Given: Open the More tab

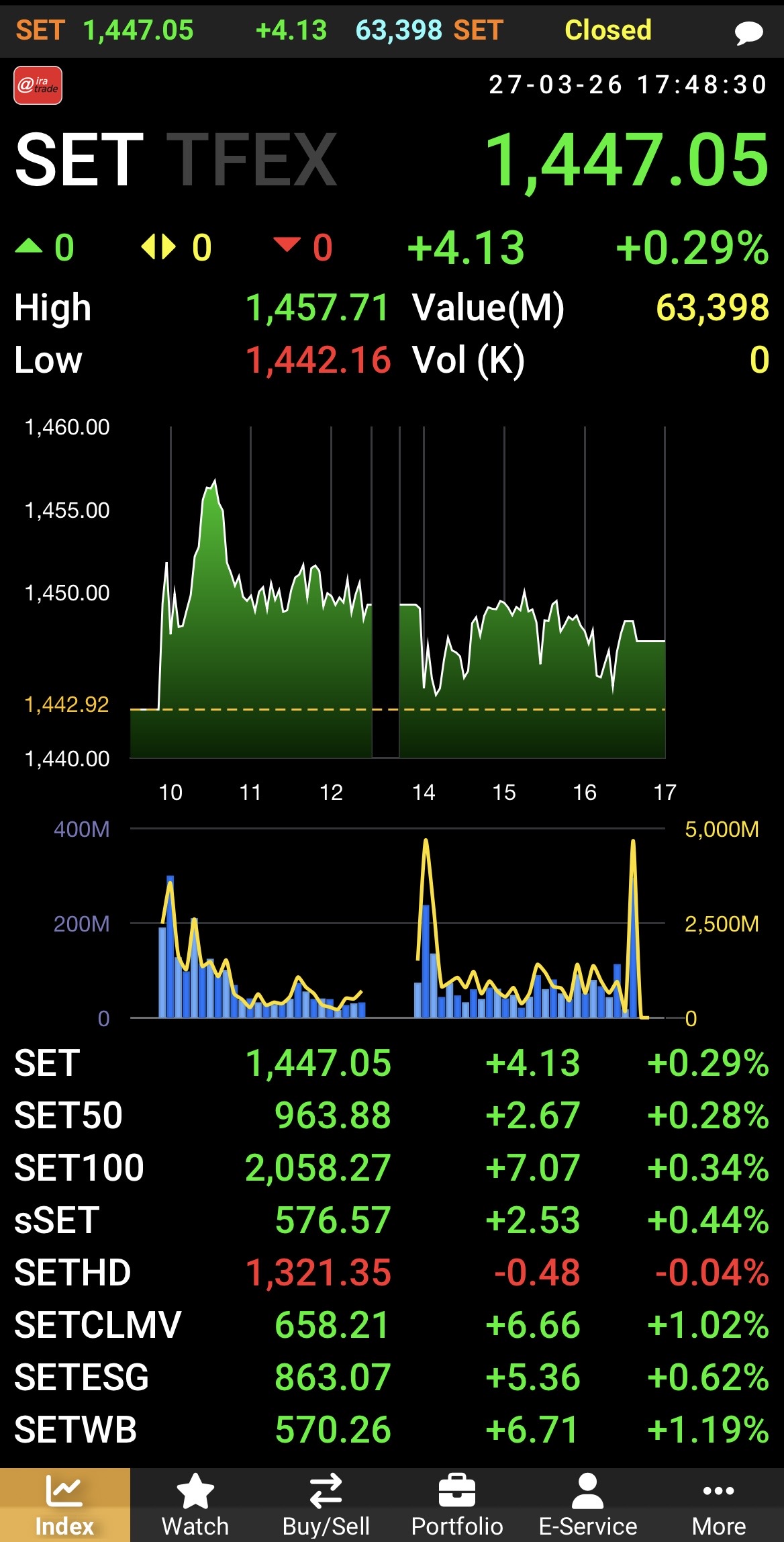Looking at the screenshot, I should click(718, 1505).
